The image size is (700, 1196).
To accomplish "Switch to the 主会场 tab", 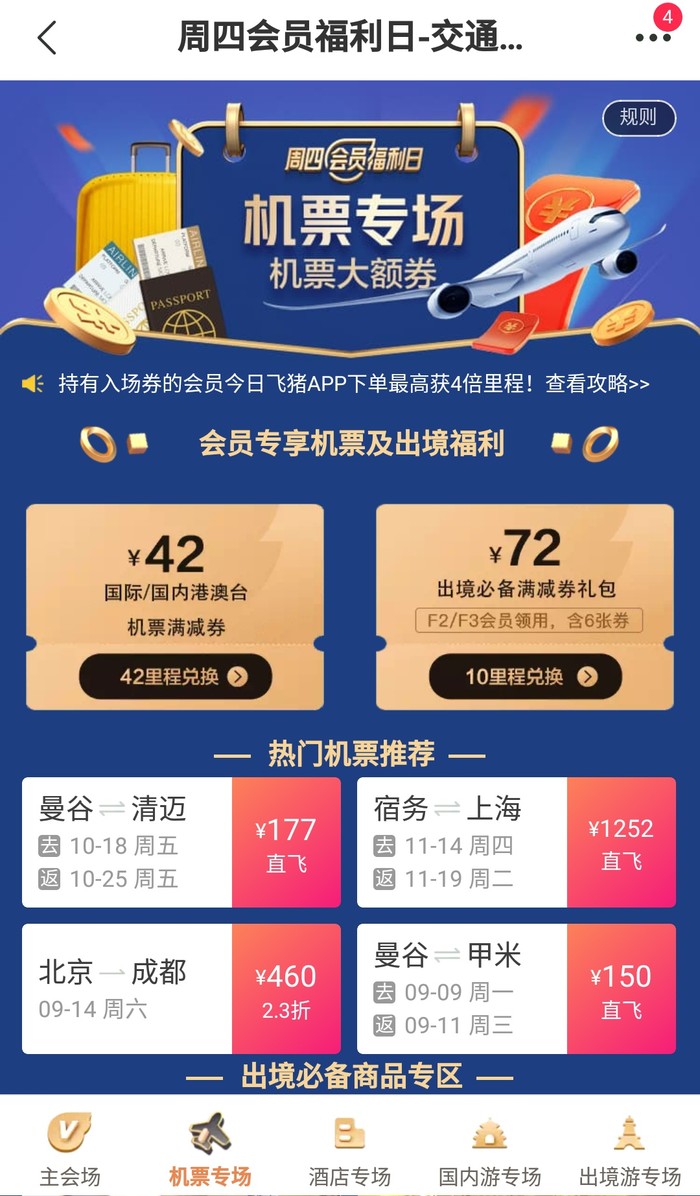I will point(70,1148).
